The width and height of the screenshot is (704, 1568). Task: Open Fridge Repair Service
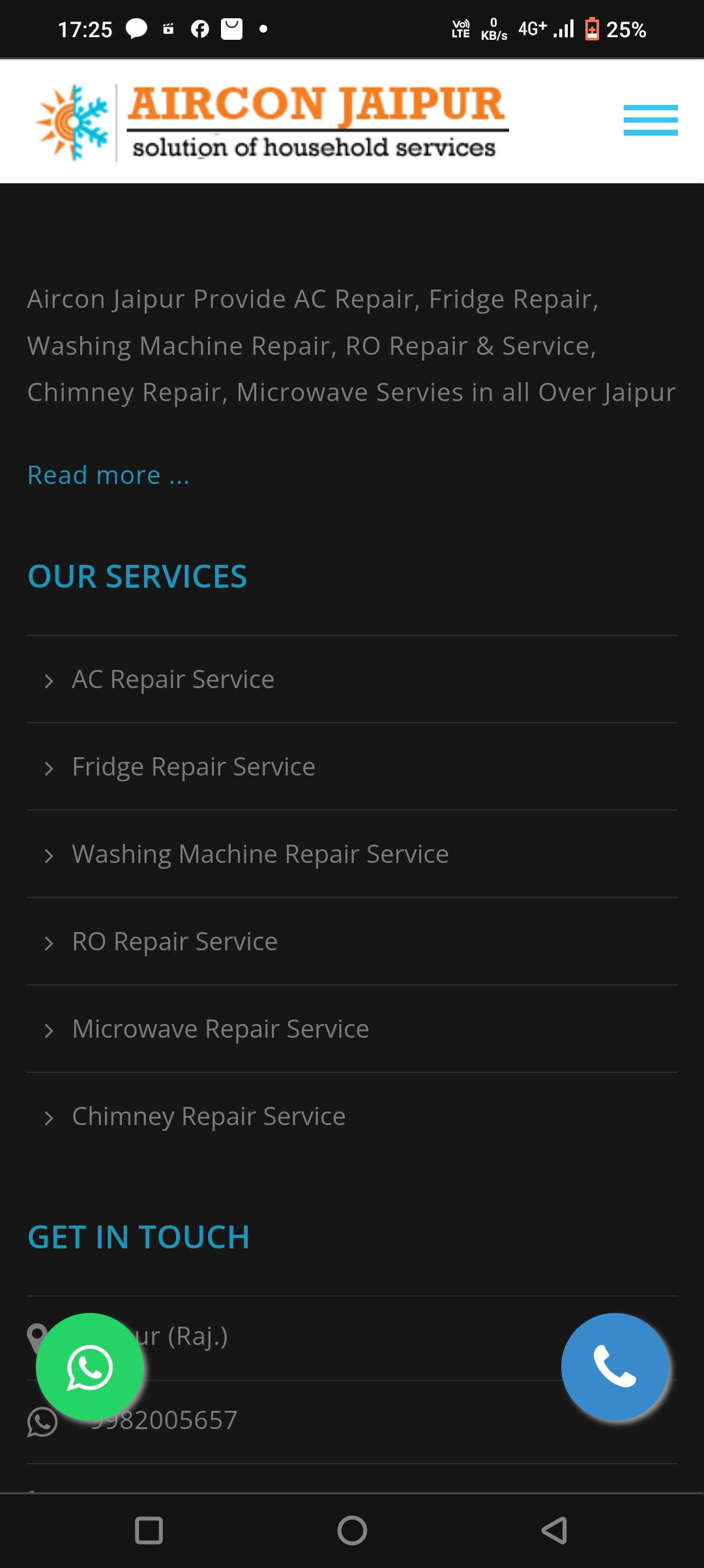(x=194, y=766)
